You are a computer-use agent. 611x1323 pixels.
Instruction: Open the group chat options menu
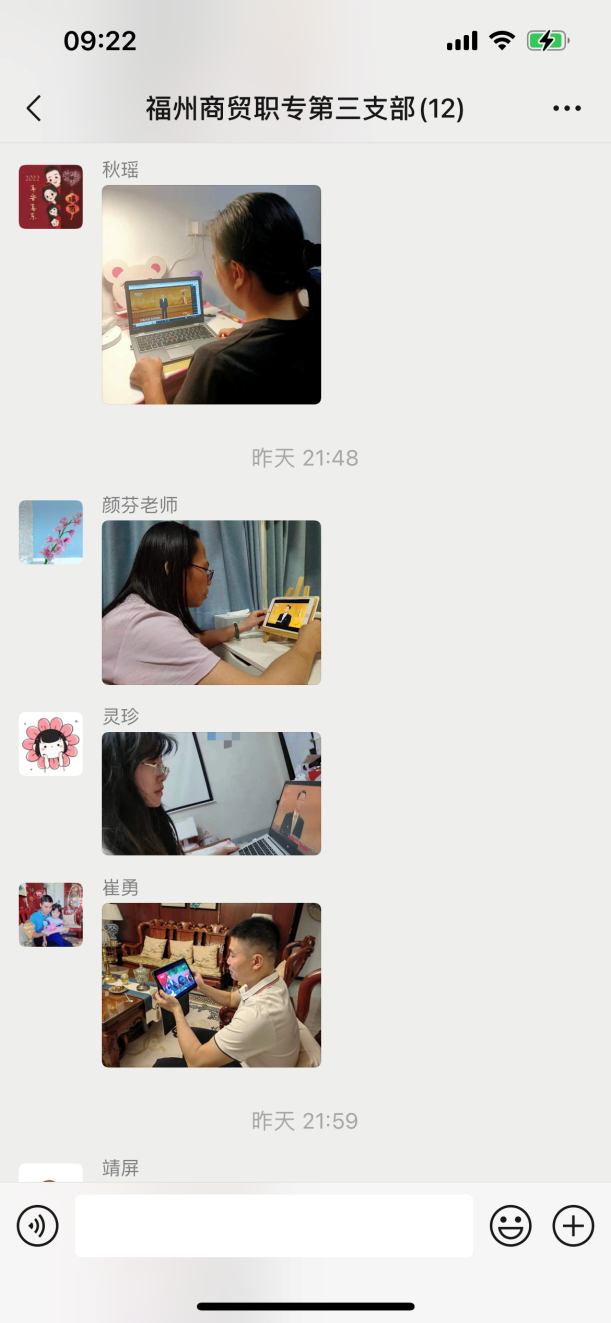tap(567, 109)
